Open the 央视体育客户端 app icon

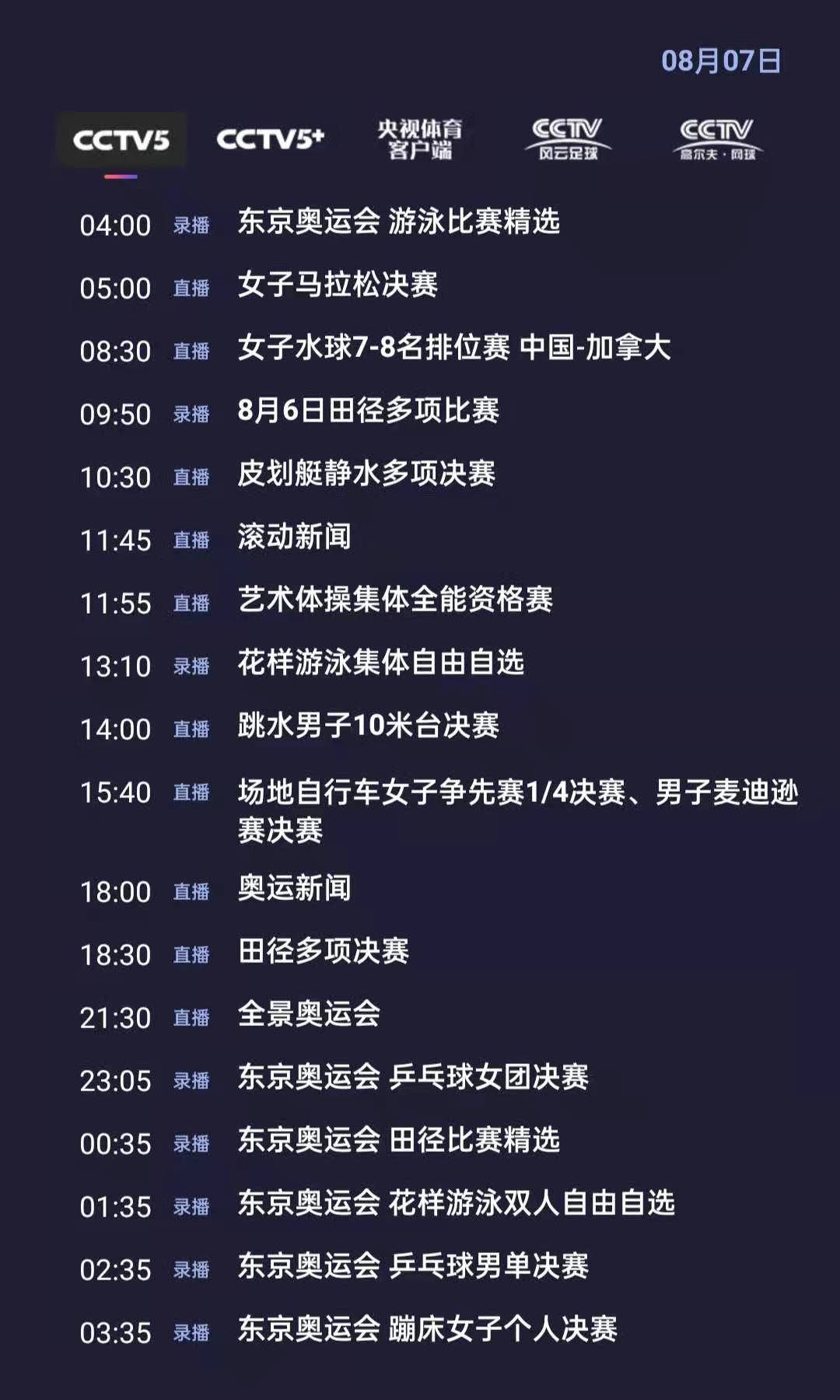tap(420, 140)
